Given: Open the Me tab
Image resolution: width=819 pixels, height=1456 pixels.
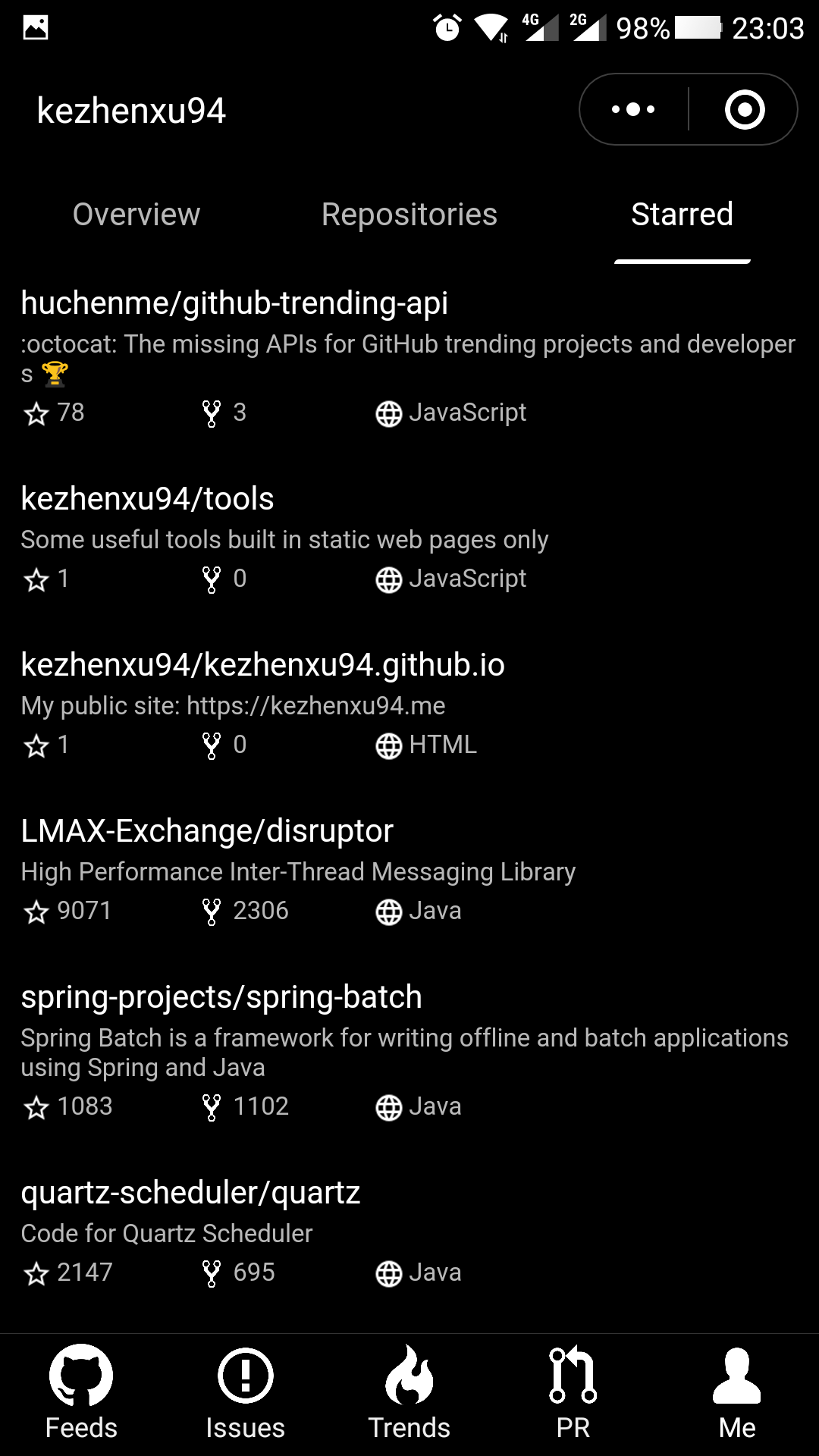Looking at the screenshot, I should [737, 1394].
